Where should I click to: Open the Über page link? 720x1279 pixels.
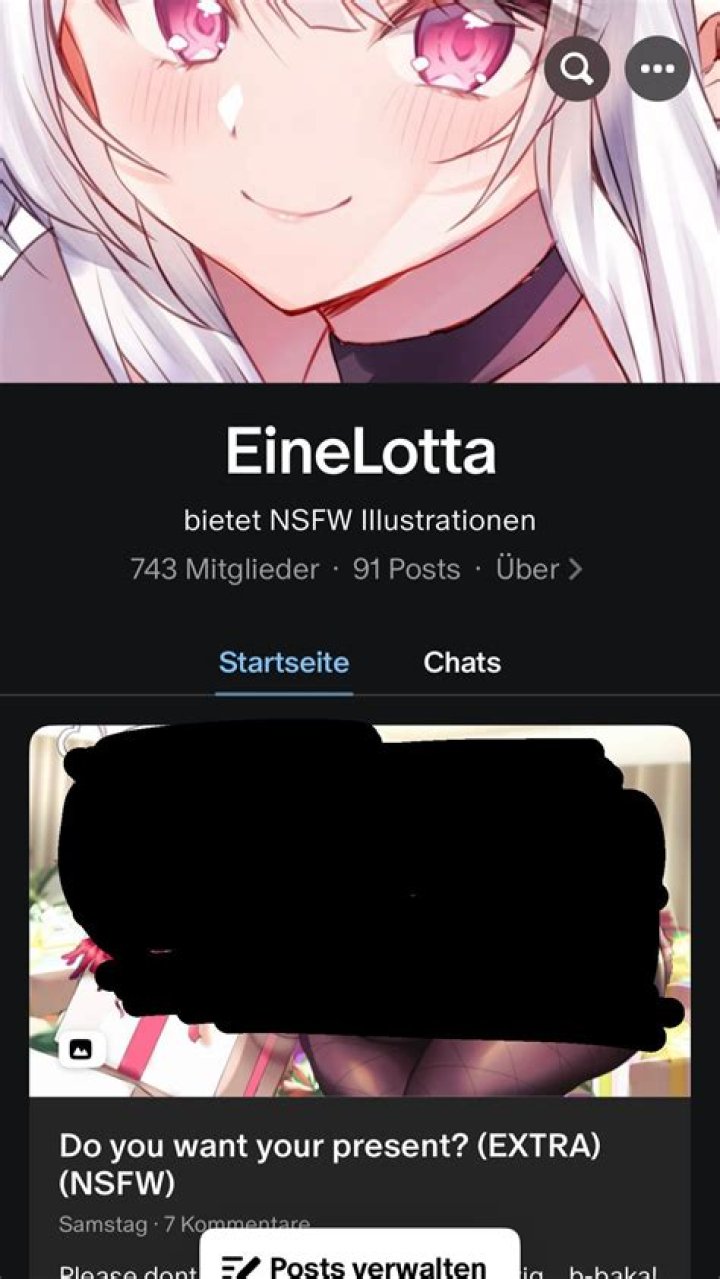pyautogui.click(x=539, y=569)
